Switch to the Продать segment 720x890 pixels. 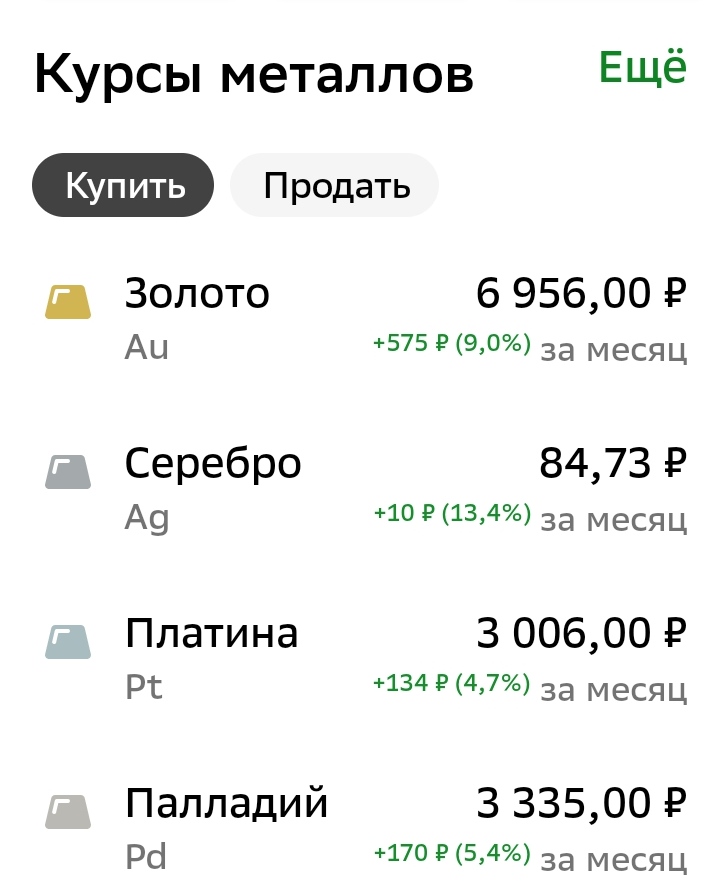pyautogui.click(x=336, y=186)
